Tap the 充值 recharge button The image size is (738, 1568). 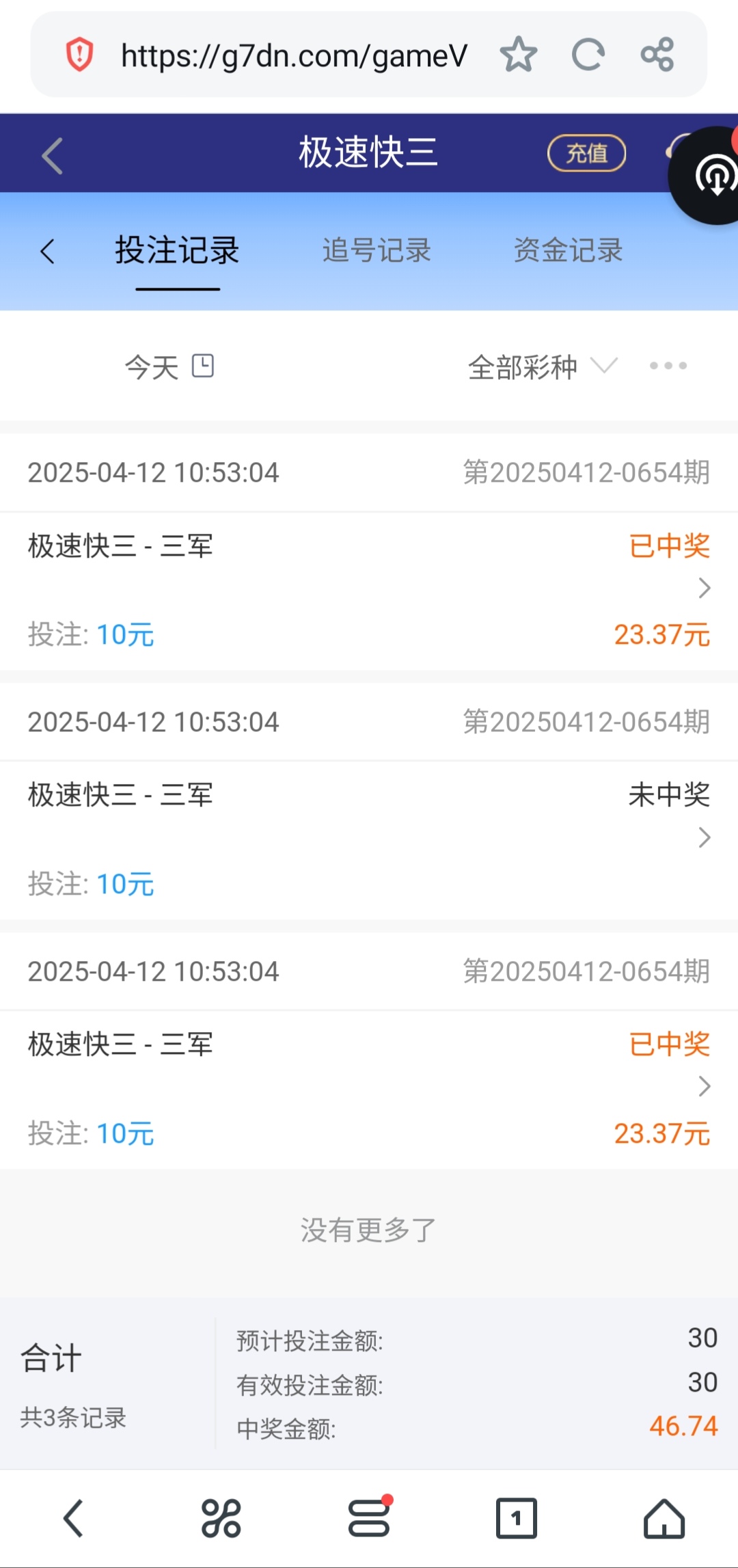(586, 153)
